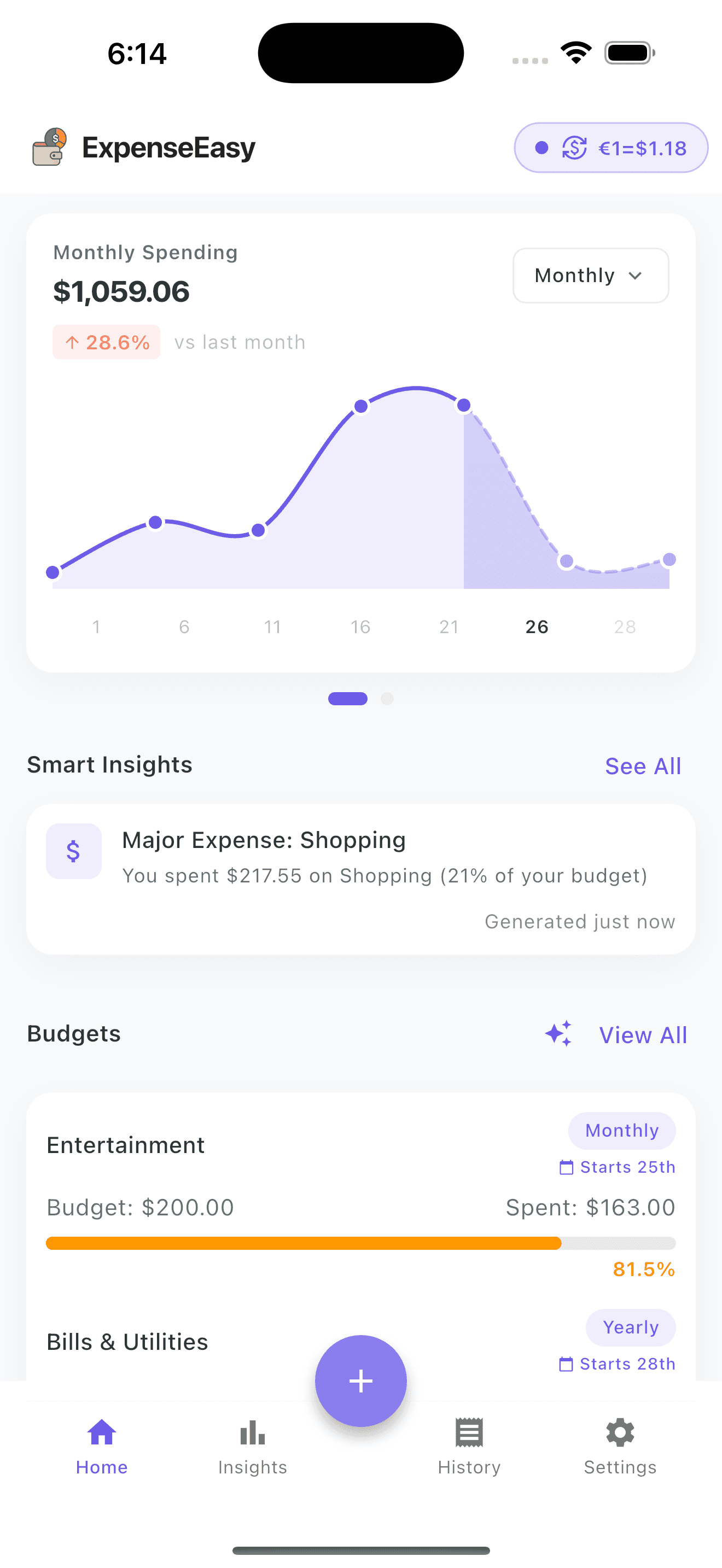Screen dimensions: 722x1568
Task: Open the History receipt icon
Action: [x=468, y=1434]
